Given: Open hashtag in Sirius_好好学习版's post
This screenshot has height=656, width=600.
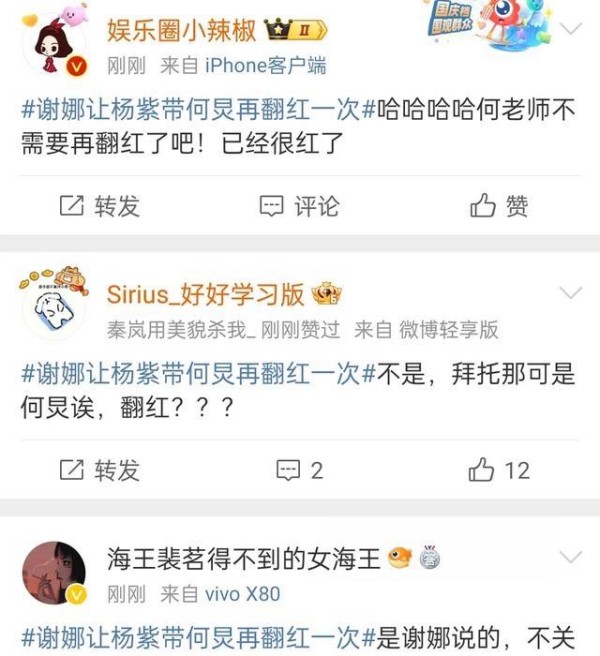Looking at the screenshot, I should [x=197, y=374].
